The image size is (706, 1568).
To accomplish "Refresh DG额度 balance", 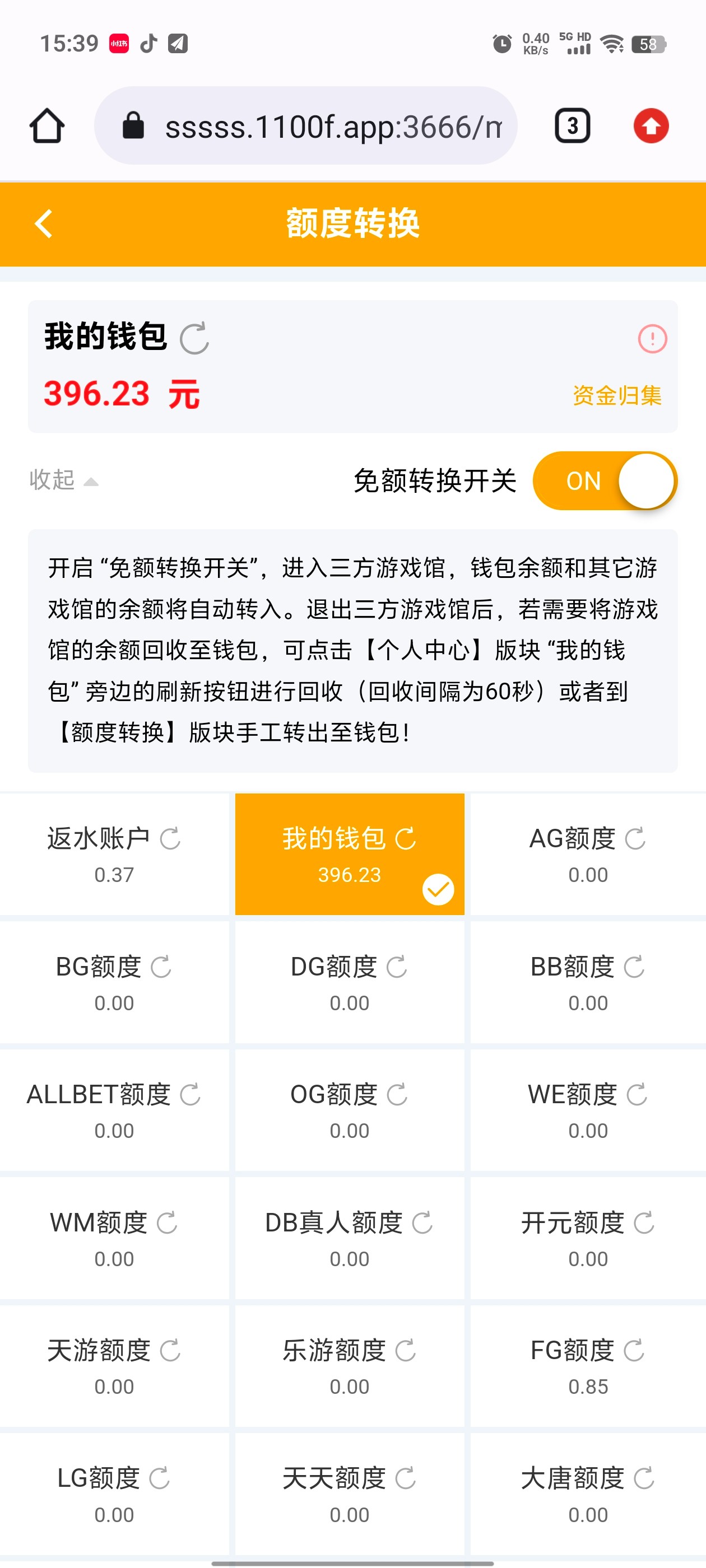I will point(397,967).
